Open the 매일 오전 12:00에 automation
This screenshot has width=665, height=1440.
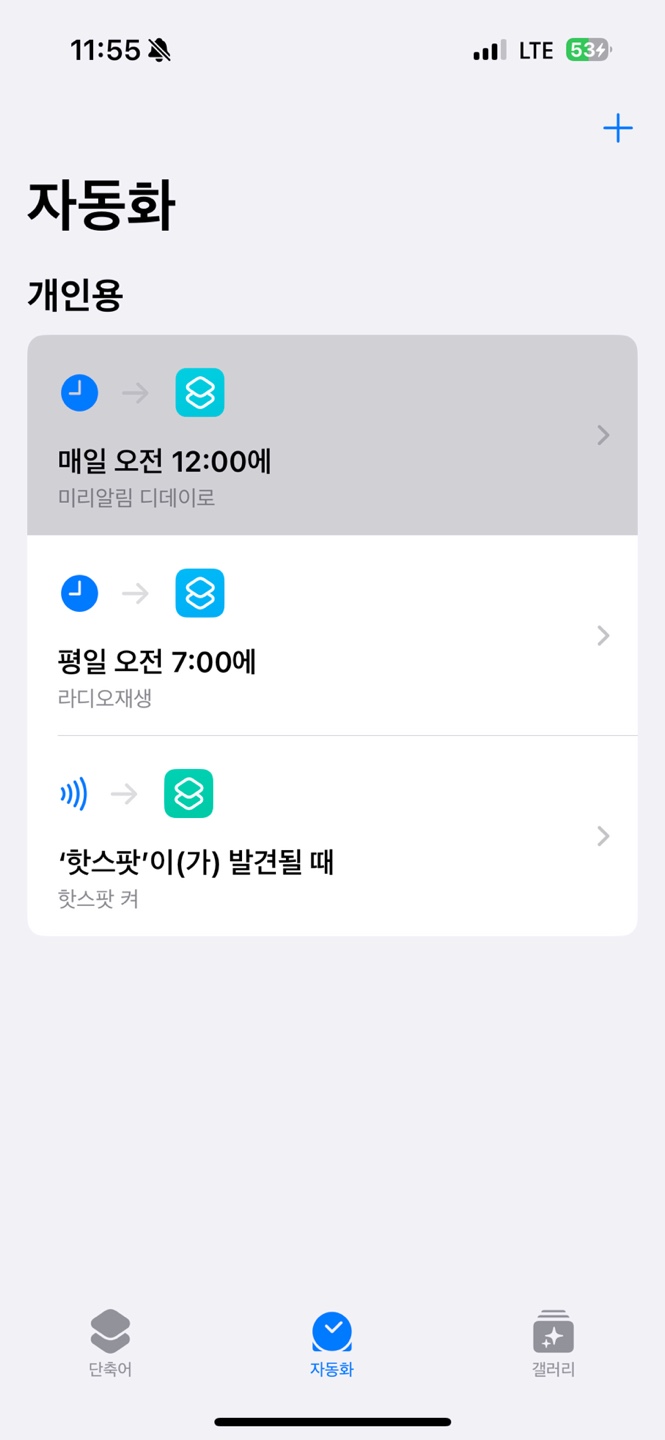(x=331, y=436)
